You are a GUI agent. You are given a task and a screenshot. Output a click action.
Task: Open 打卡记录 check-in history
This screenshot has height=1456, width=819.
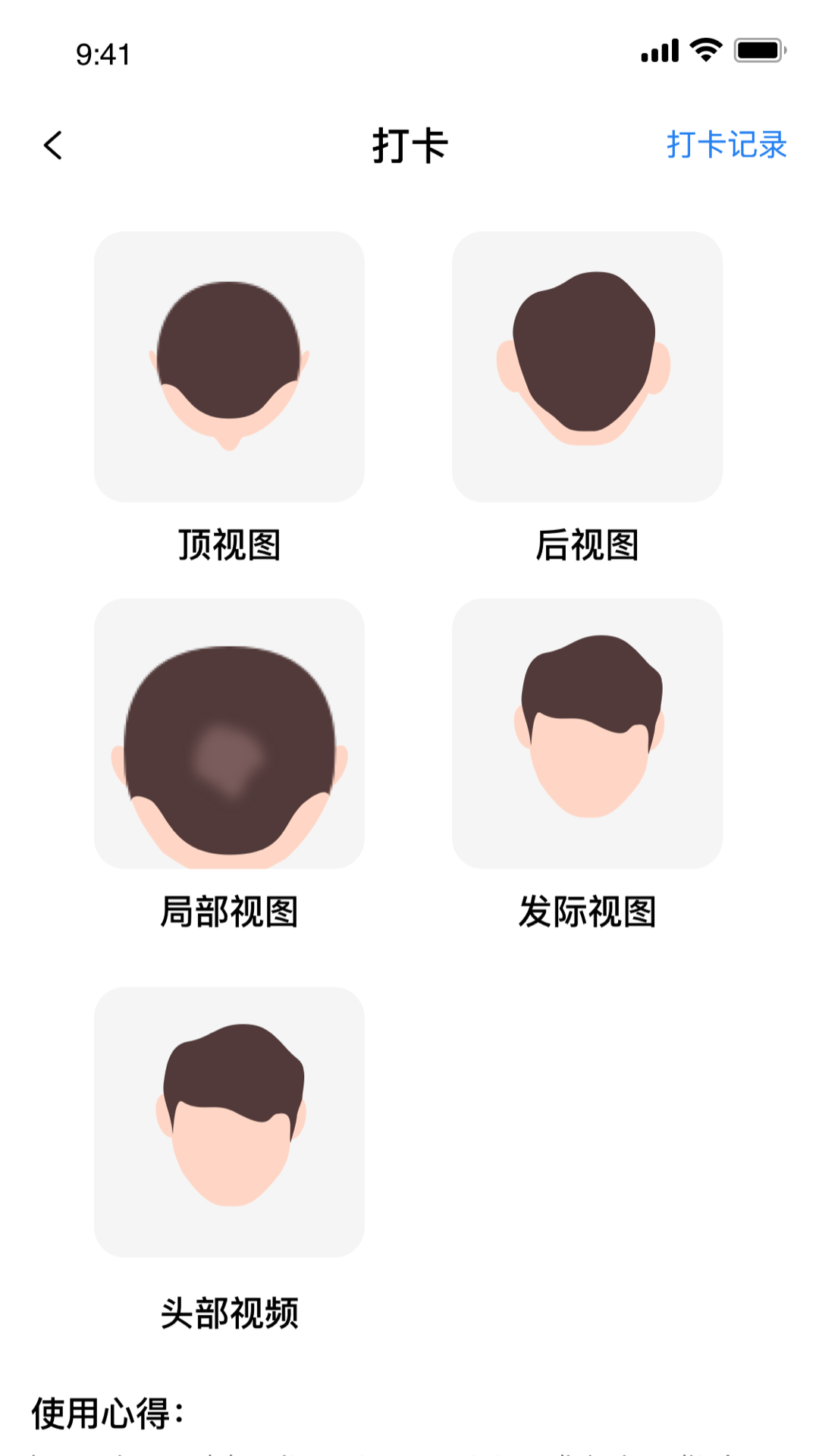click(724, 146)
